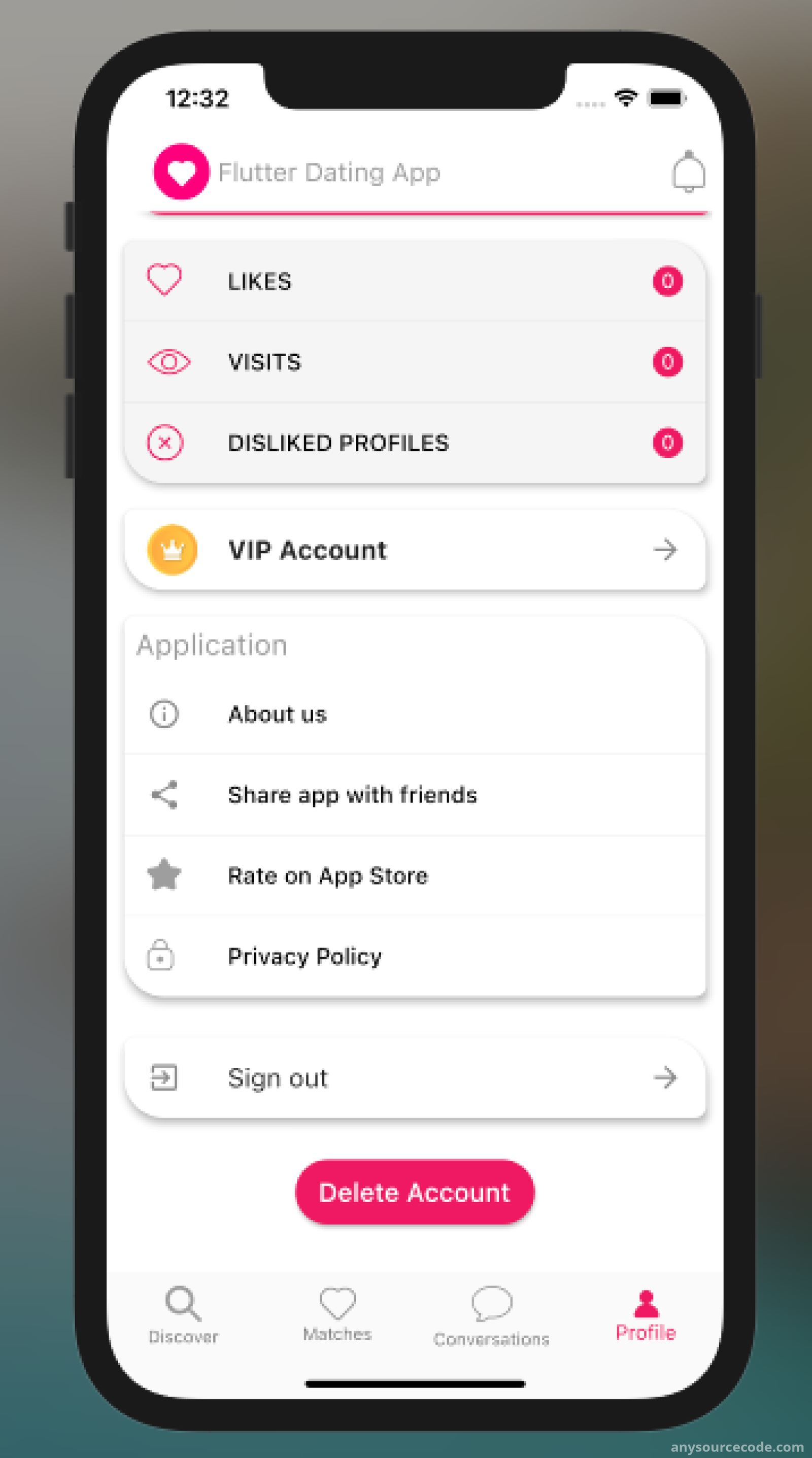
Task: Select Share app with friends
Action: (415, 795)
